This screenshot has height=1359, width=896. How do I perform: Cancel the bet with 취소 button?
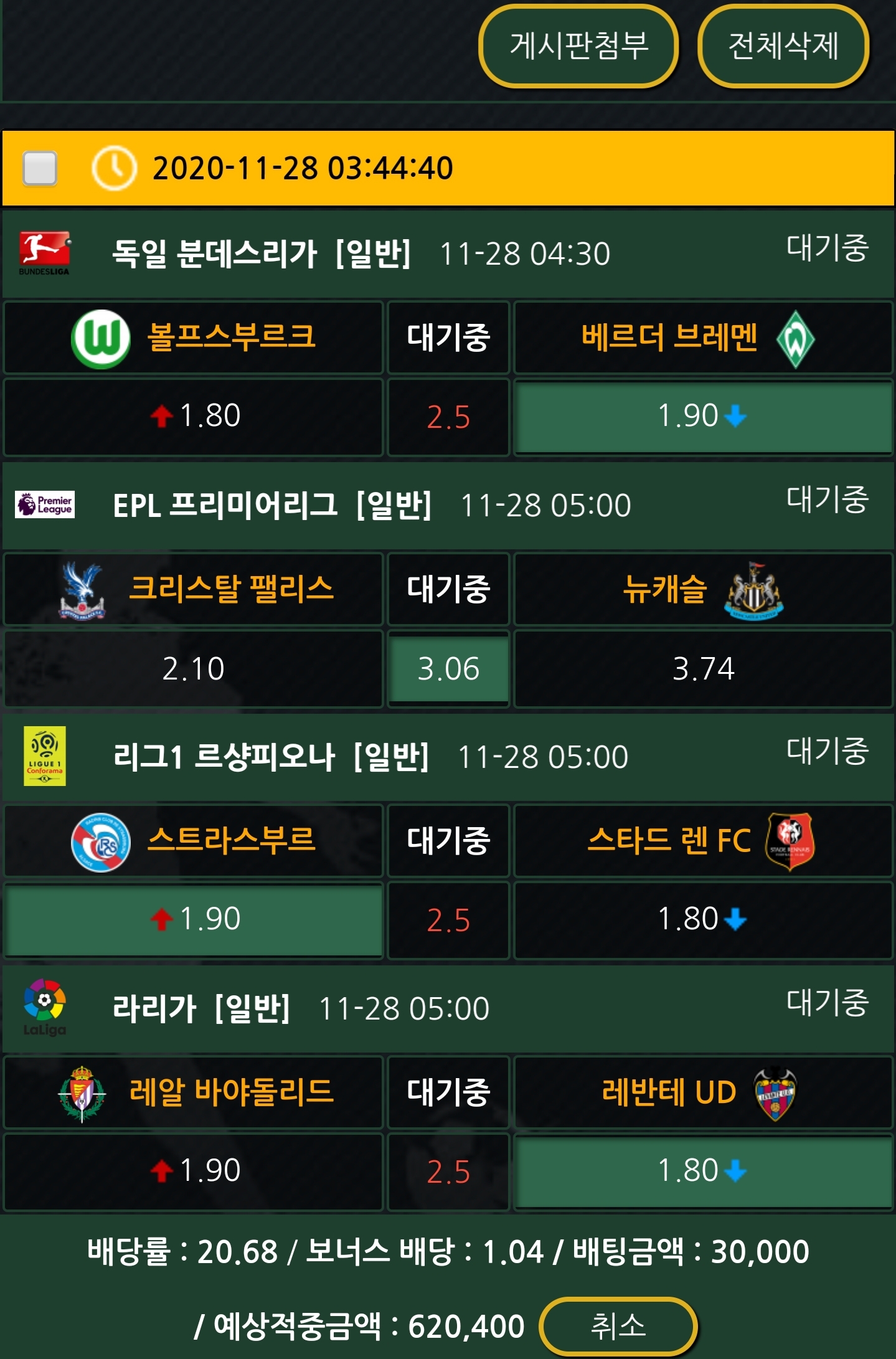pos(617,1325)
